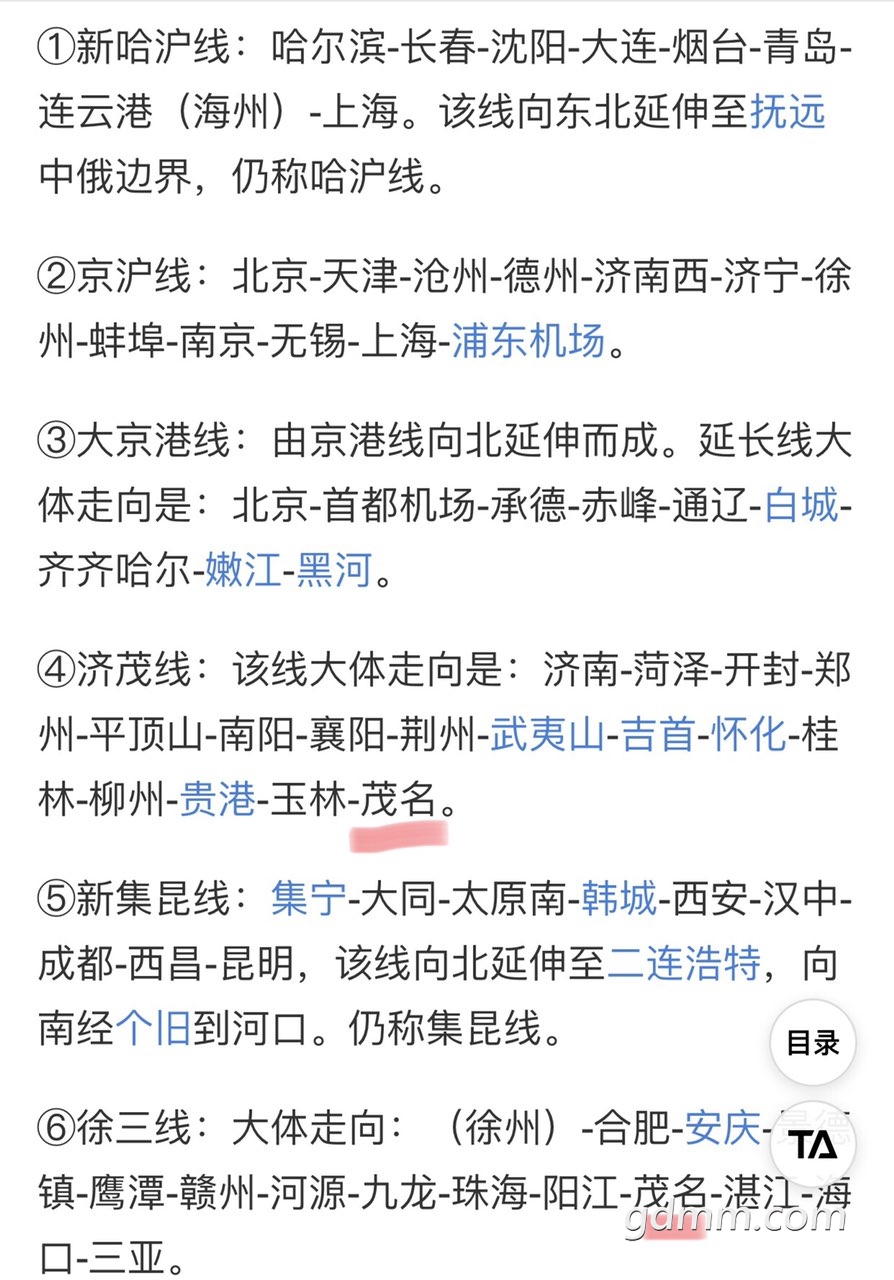Viewport: 894px width, 1280px height.
Task: Open the 韩城 link
Action: tap(619, 902)
